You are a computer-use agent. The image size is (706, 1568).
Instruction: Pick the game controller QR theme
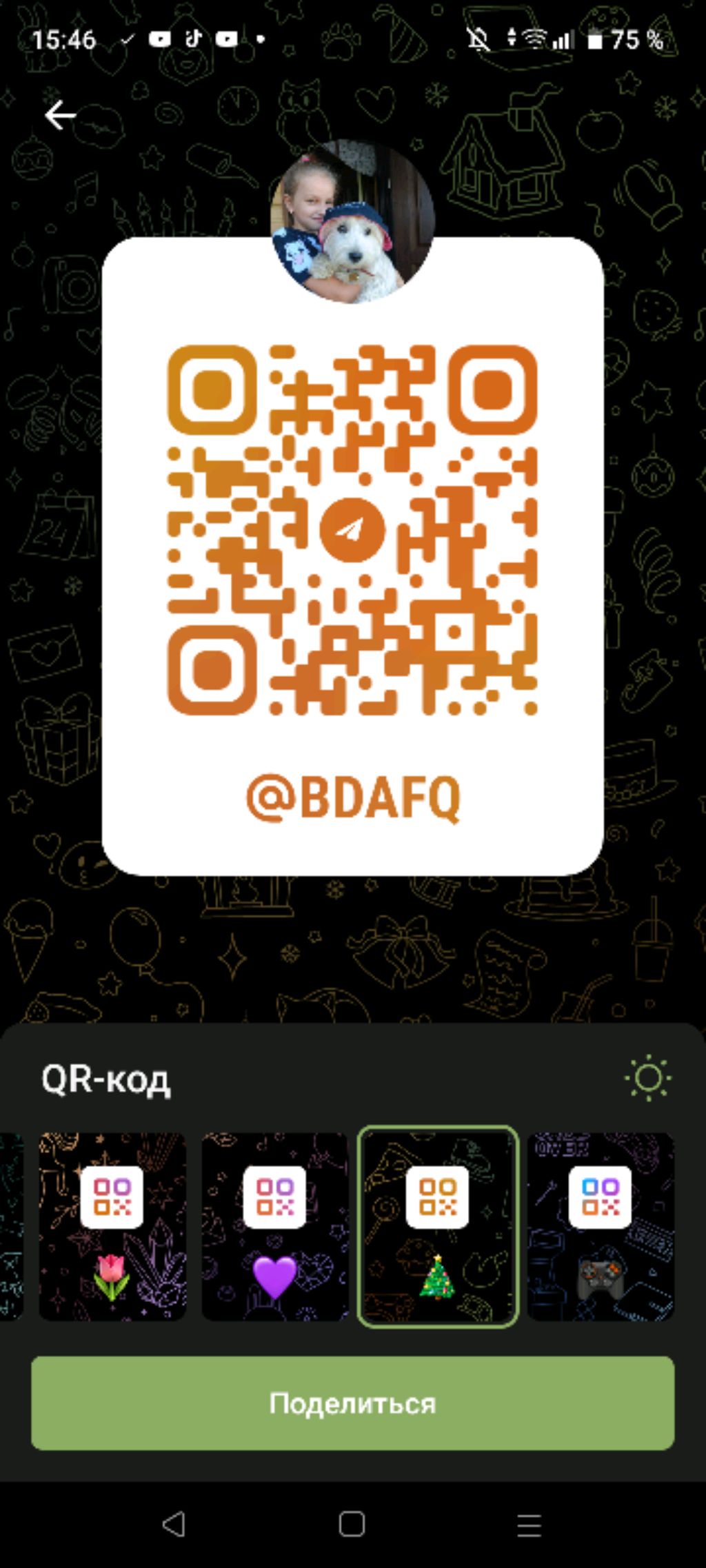(x=601, y=1227)
